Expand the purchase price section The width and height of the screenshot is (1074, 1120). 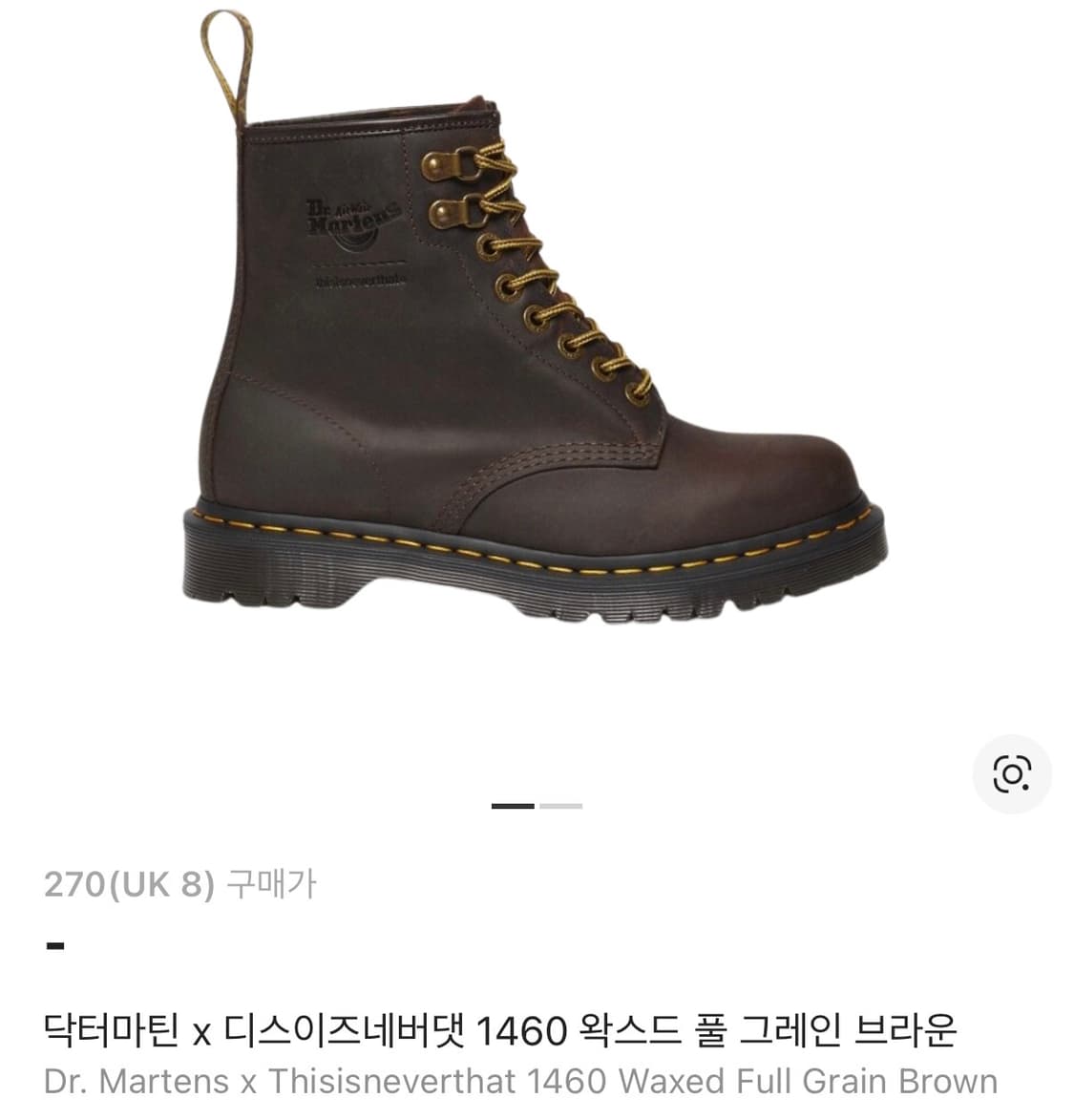pos(270,883)
